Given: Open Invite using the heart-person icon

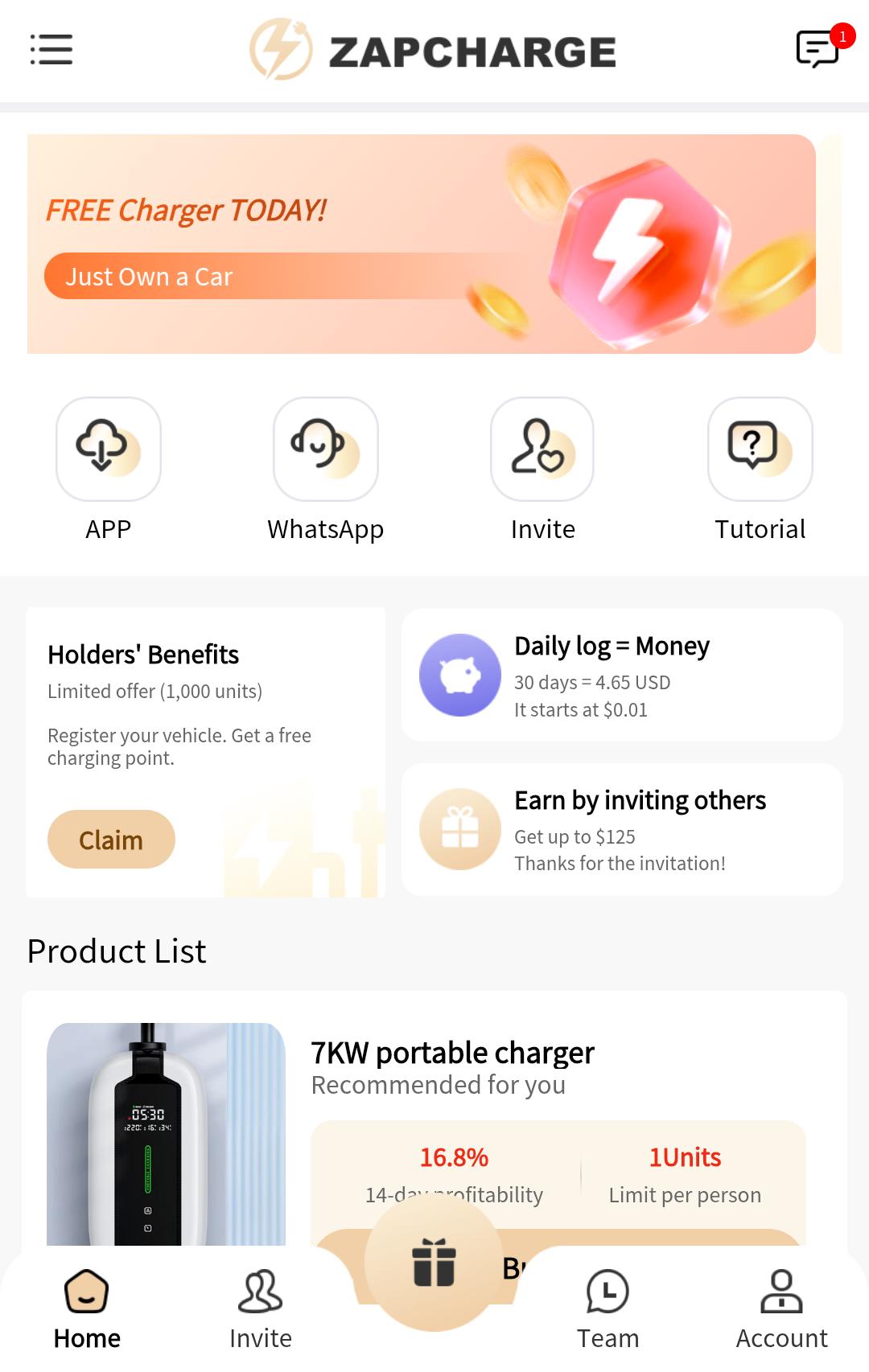Looking at the screenshot, I should 542,450.
